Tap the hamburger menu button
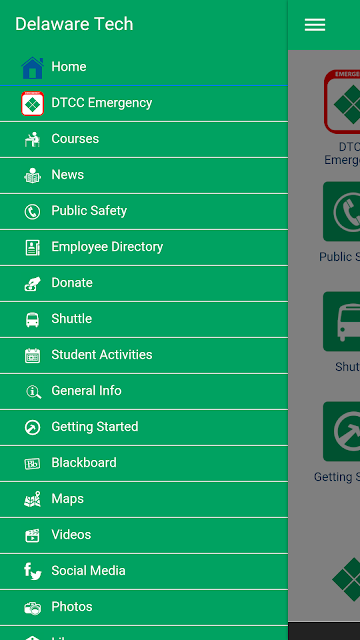 click(315, 25)
